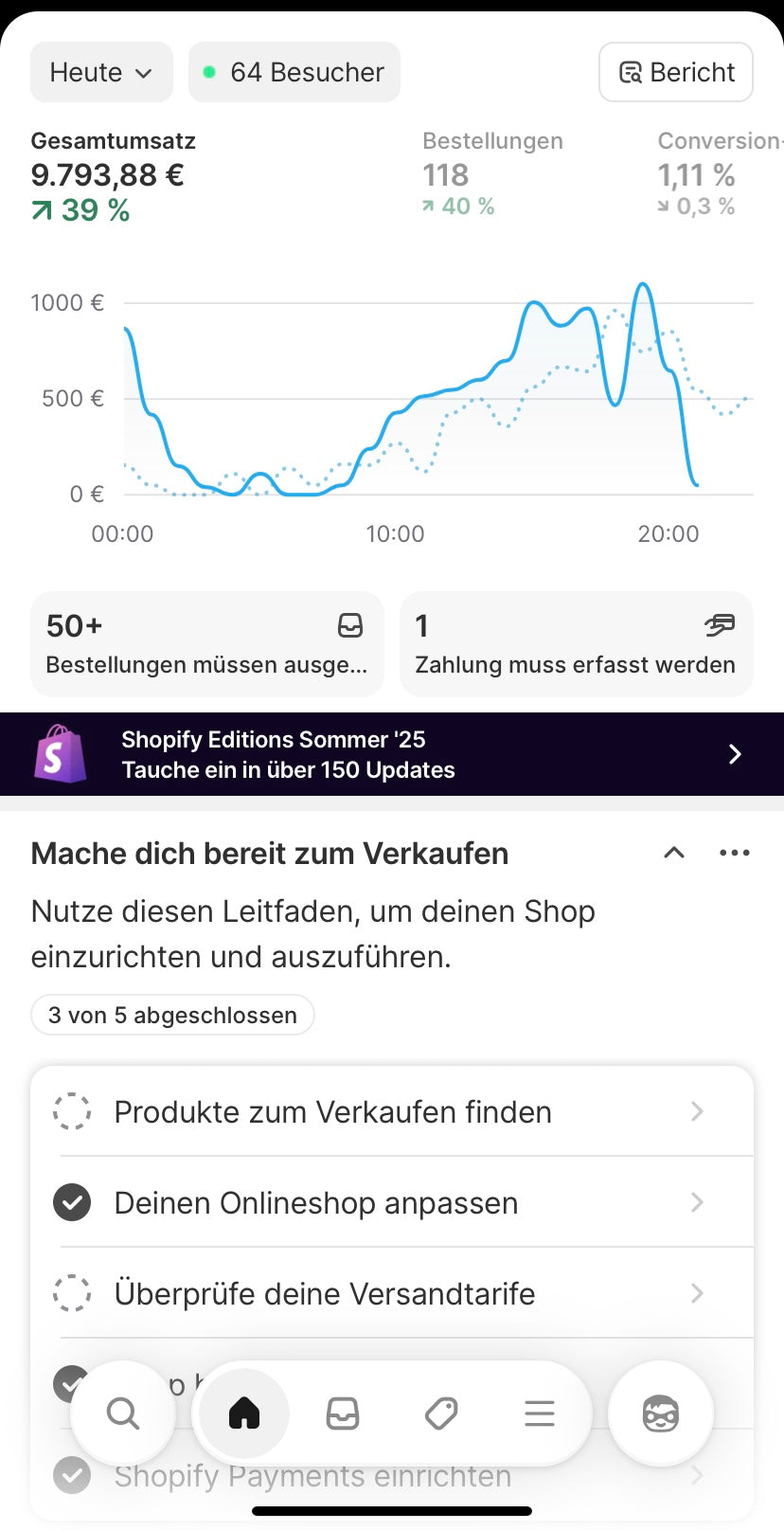This screenshot has height=1531, width=784.
Task: Open the setup guide's three-dot menu
Action: (x=735, y=853)
